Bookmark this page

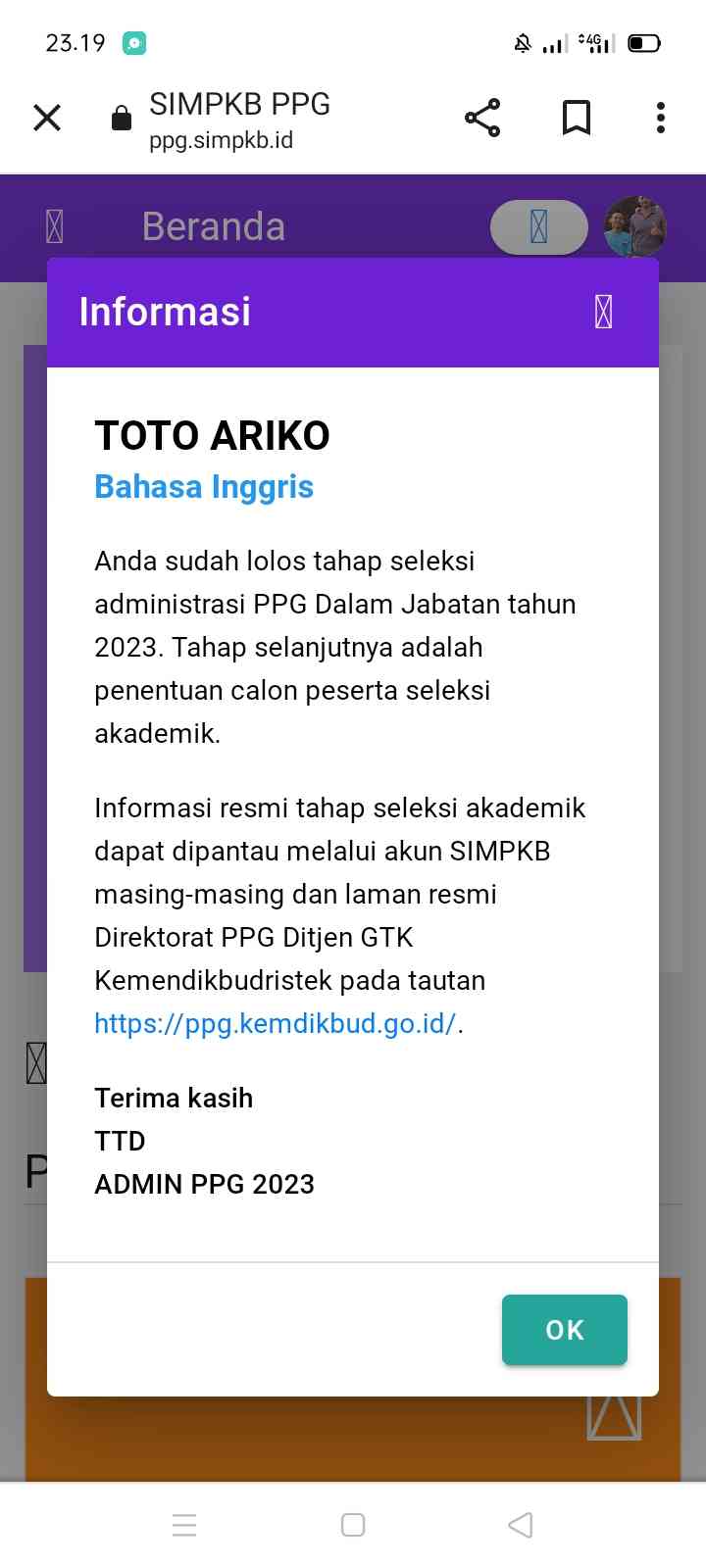click(577, 119)
